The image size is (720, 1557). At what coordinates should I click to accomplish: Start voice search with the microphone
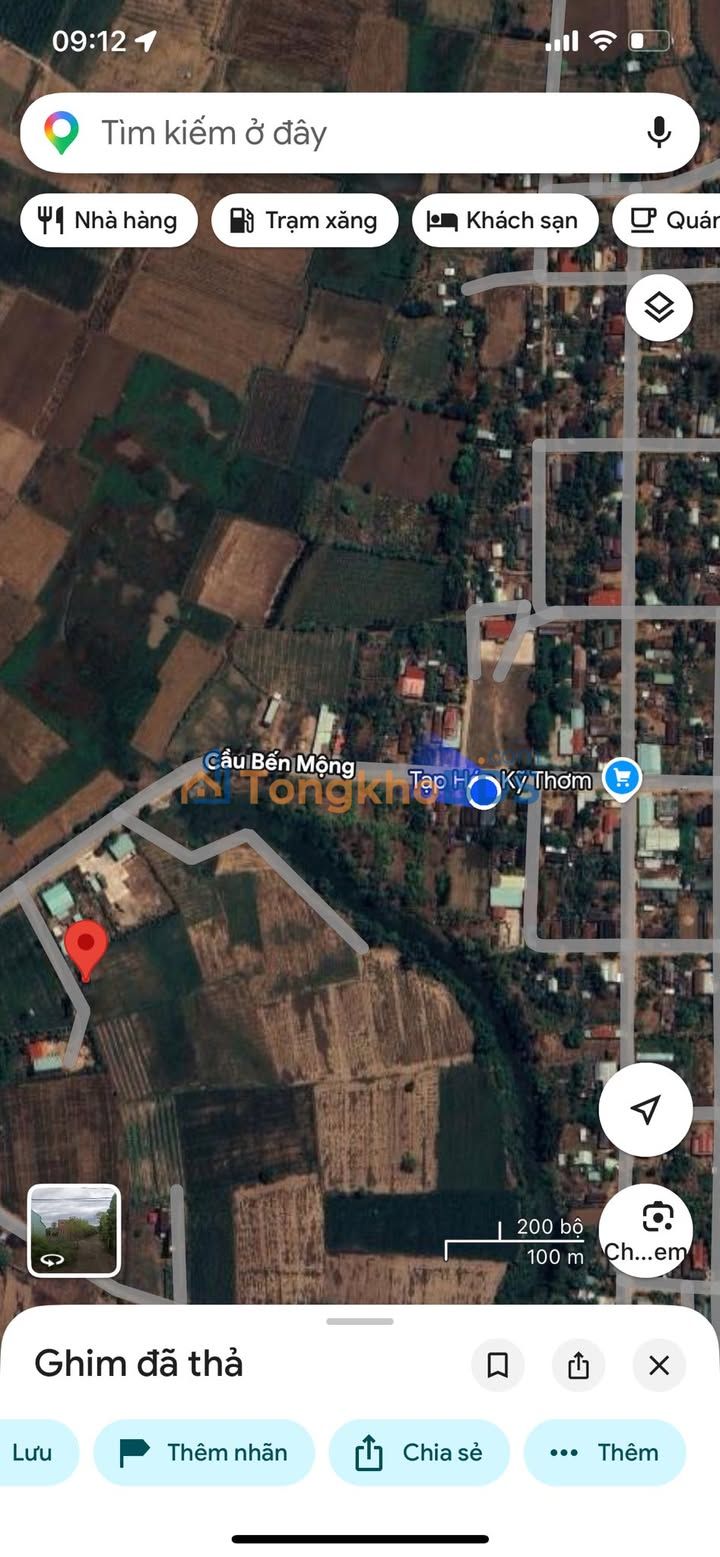coord(658,133)
